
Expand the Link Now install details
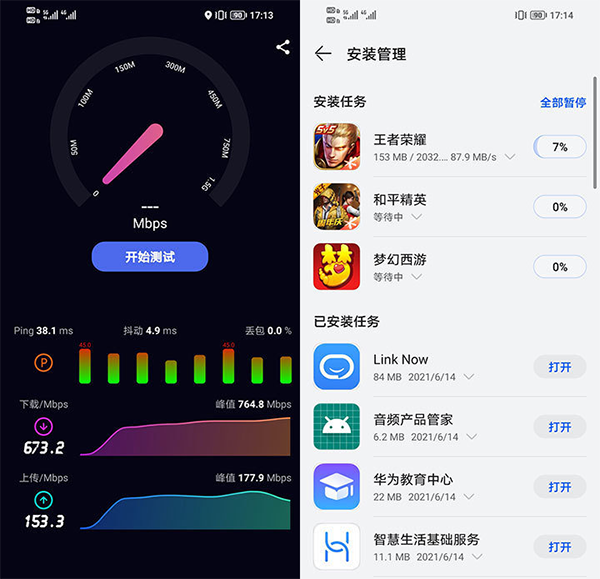pyautogui.click(x=470, y=377)
